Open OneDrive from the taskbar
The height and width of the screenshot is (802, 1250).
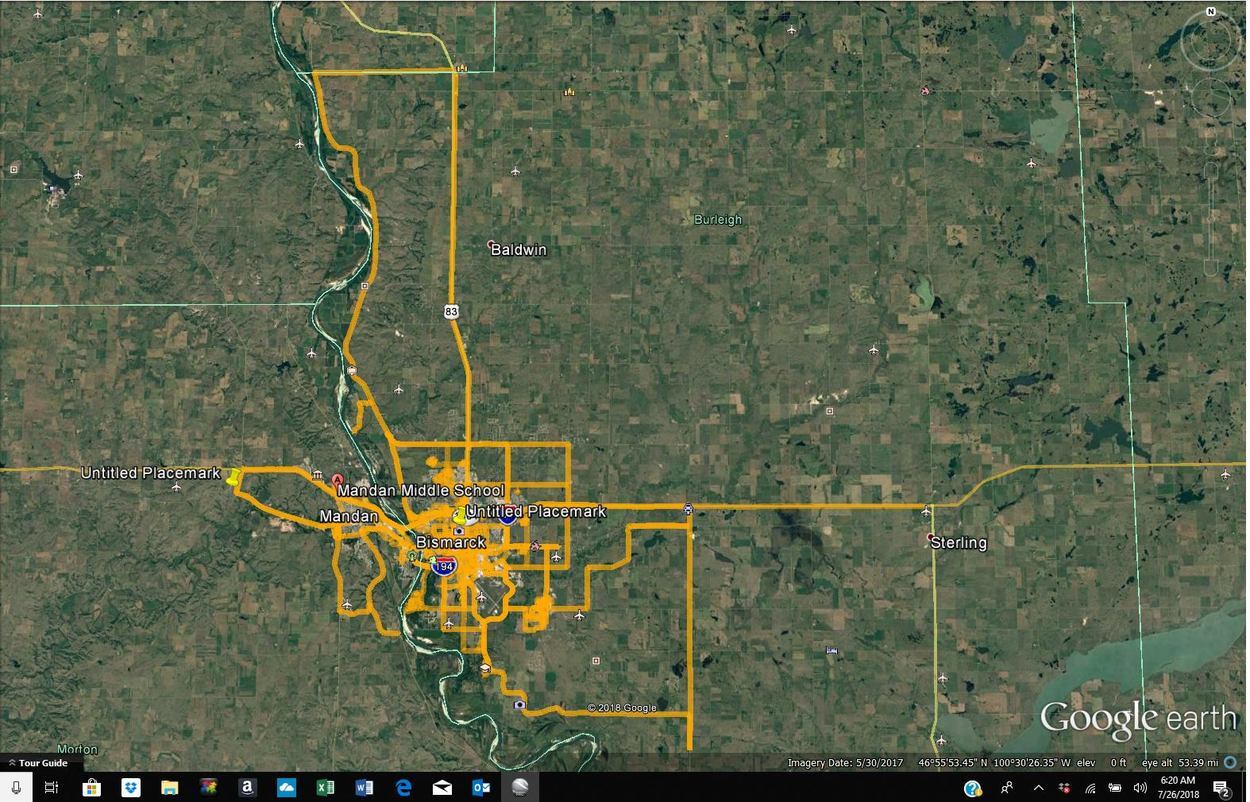pyautogui.click(x=286, y=788)
